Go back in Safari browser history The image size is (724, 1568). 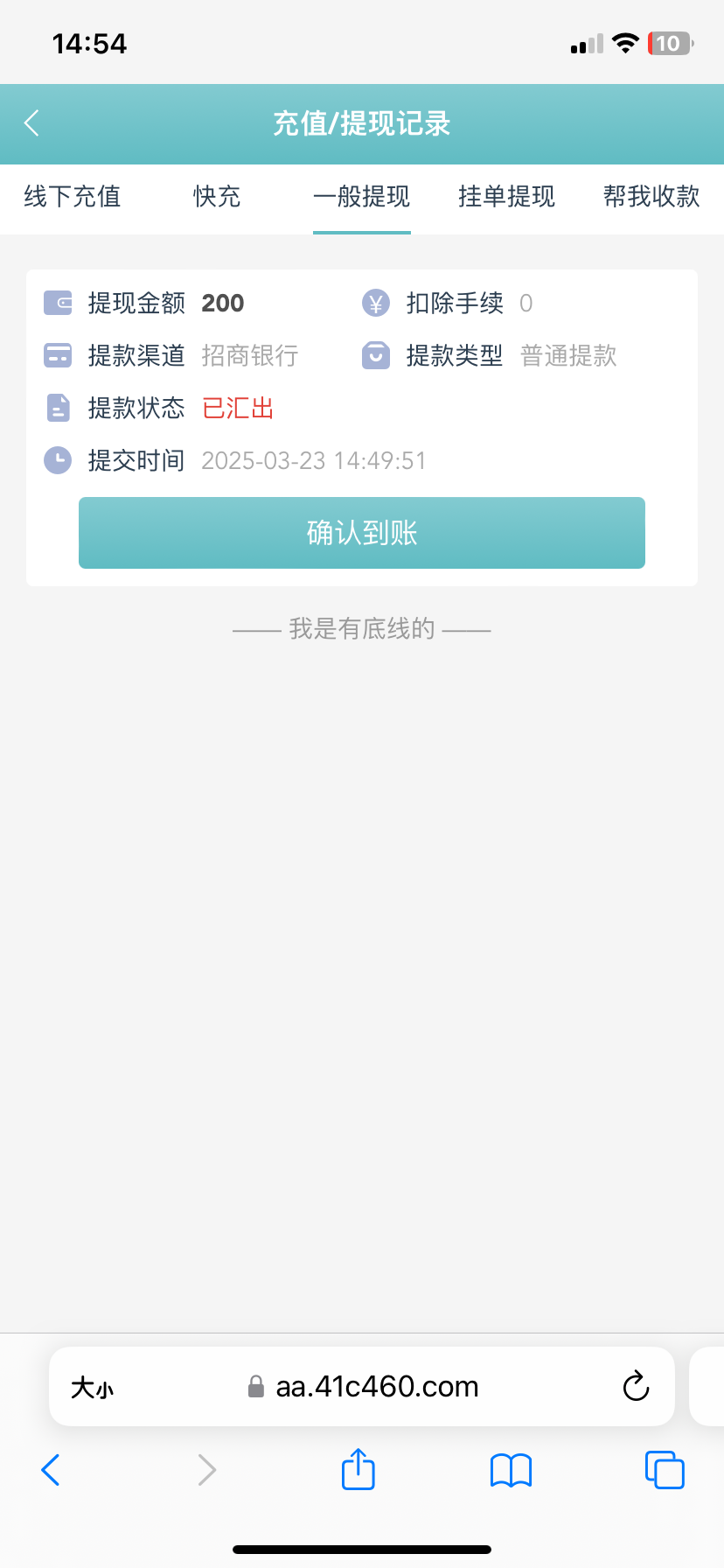[51, 1470]
